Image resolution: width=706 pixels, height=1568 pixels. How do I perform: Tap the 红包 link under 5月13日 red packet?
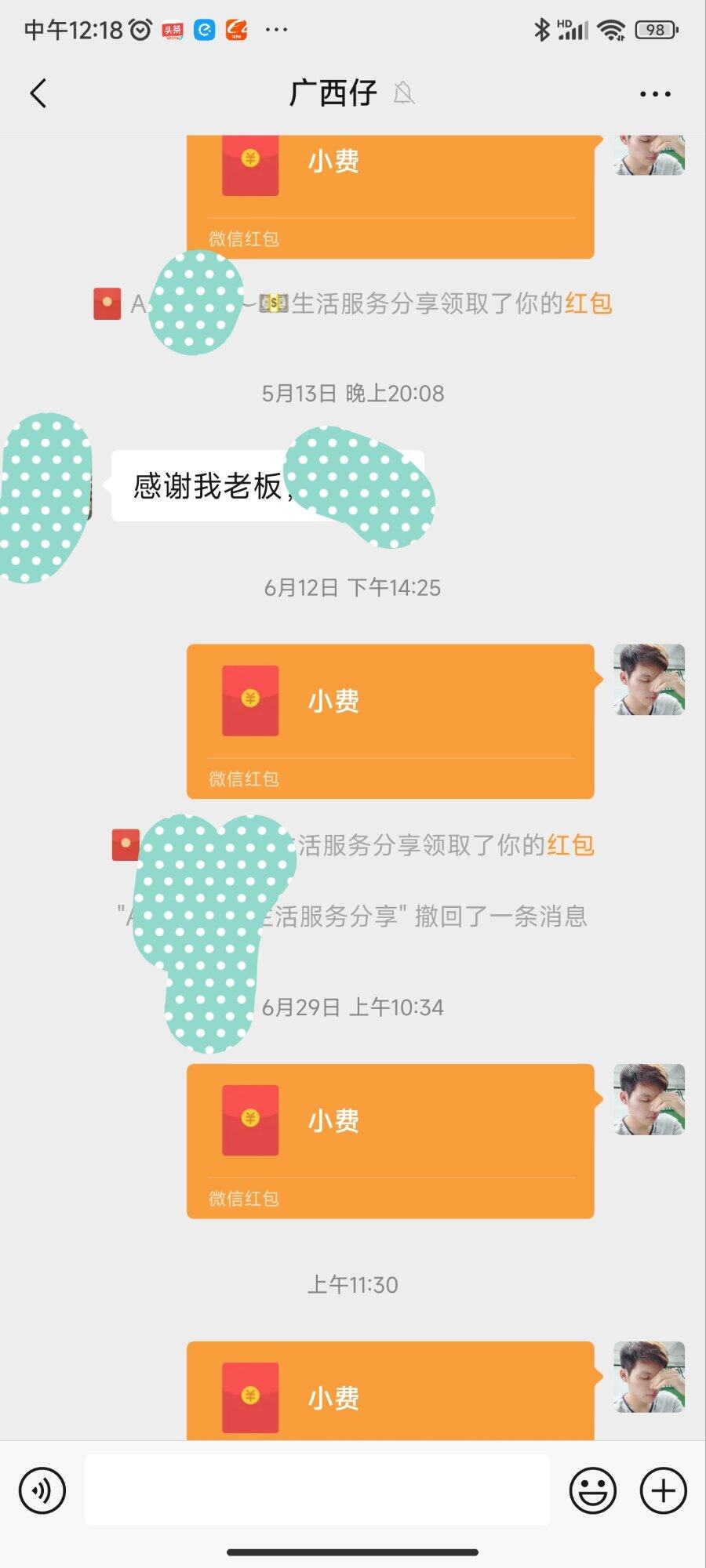tap(588, 303)
